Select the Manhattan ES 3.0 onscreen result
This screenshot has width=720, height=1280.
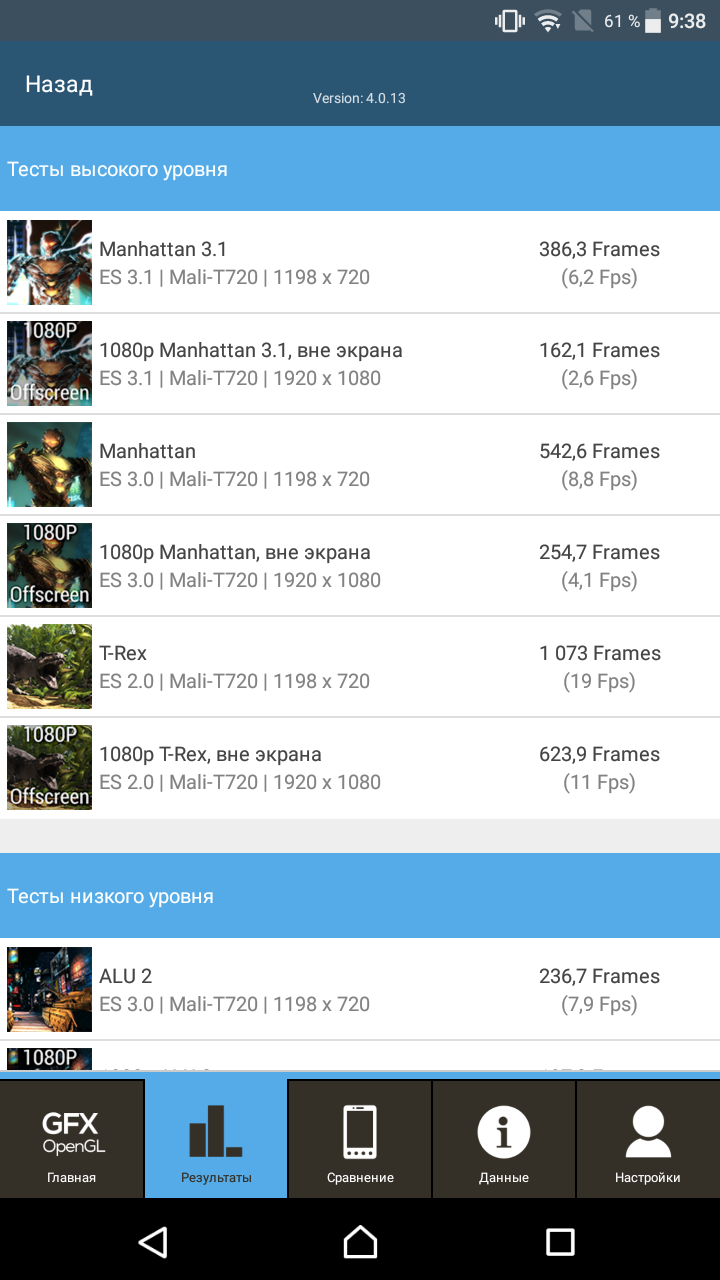coord(360,465)
